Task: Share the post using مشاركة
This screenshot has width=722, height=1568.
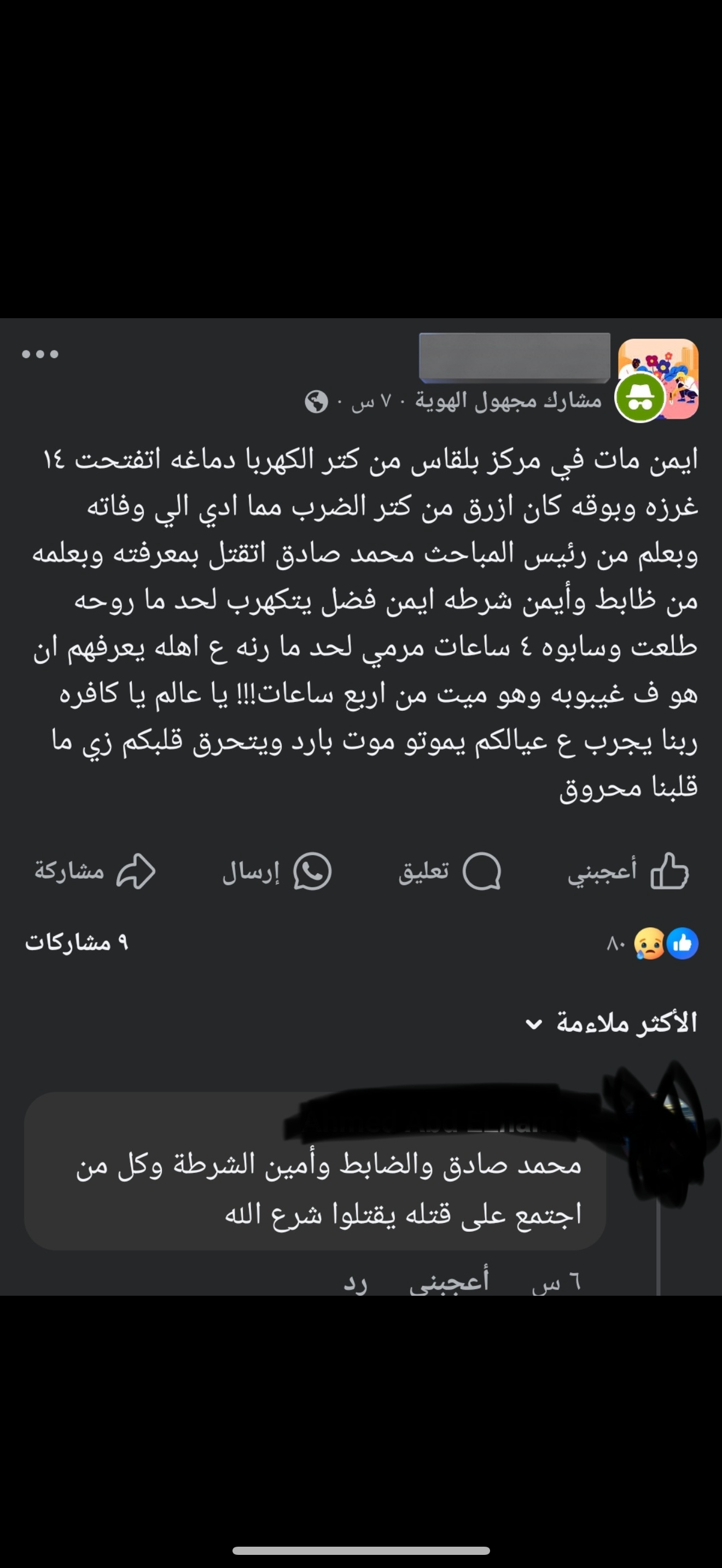Action: point(95,871)
